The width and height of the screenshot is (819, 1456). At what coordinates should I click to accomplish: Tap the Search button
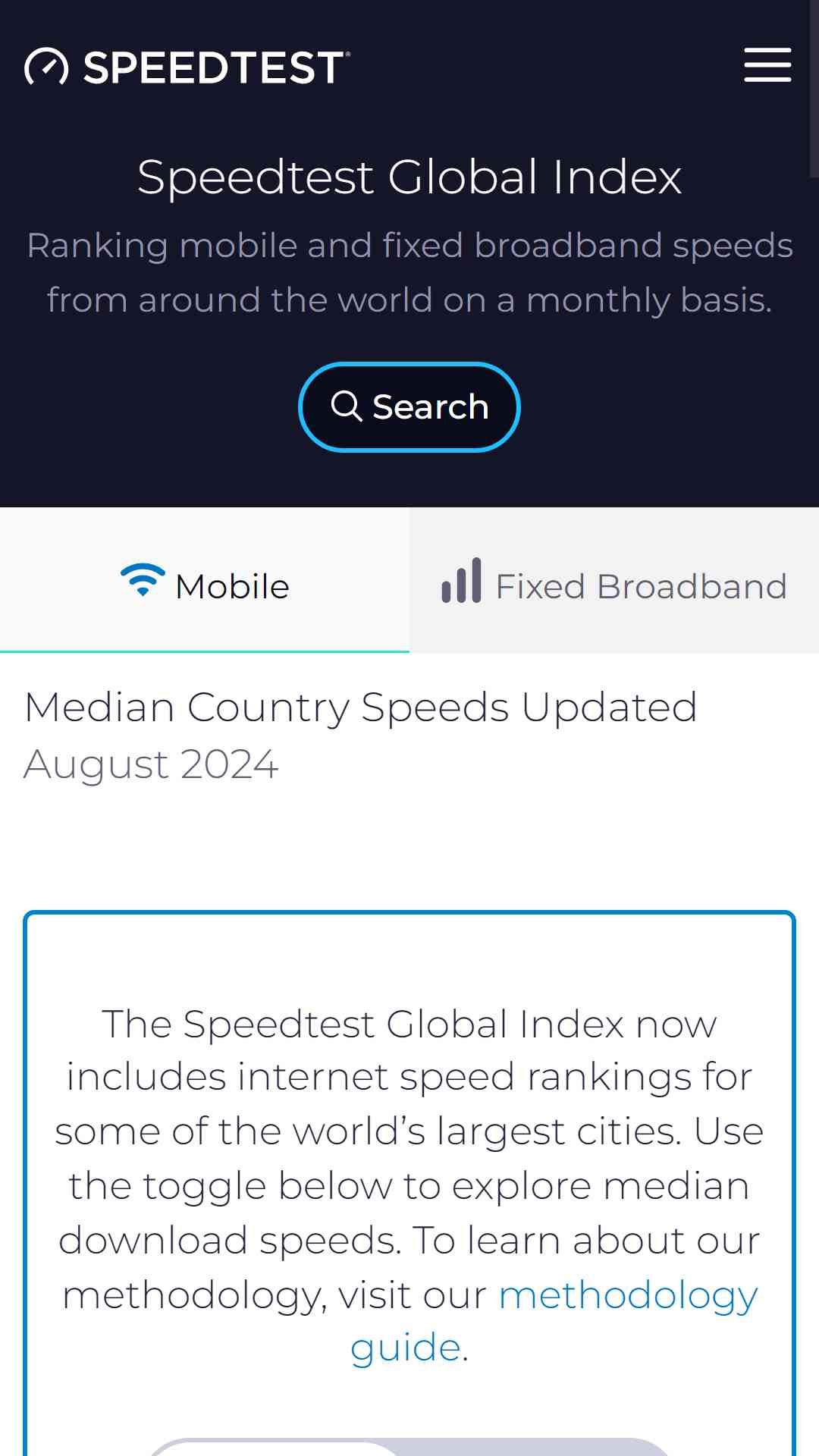click(x=409, y=407)
